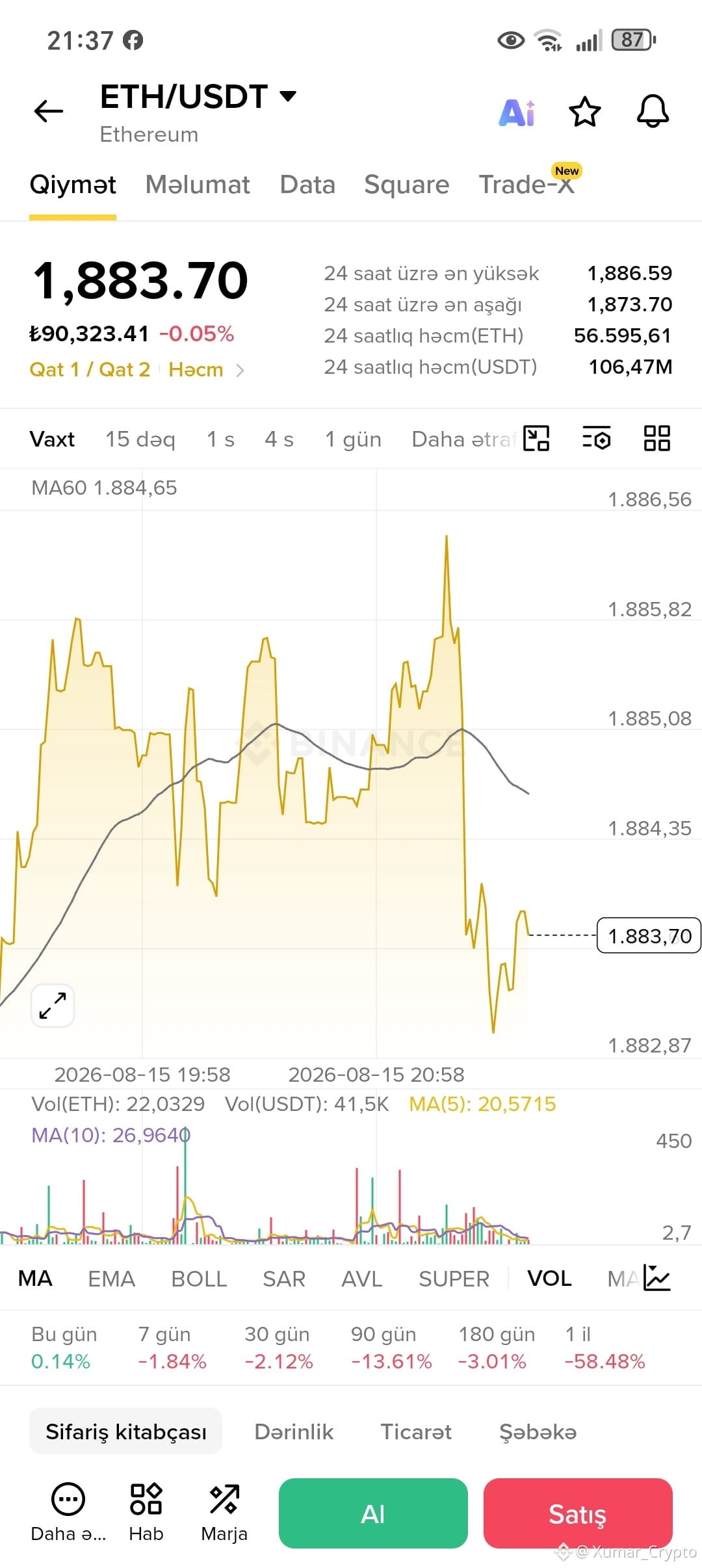Select the 15 dəq chart interval
702x1568 pixels.
[x=140, y=439]
